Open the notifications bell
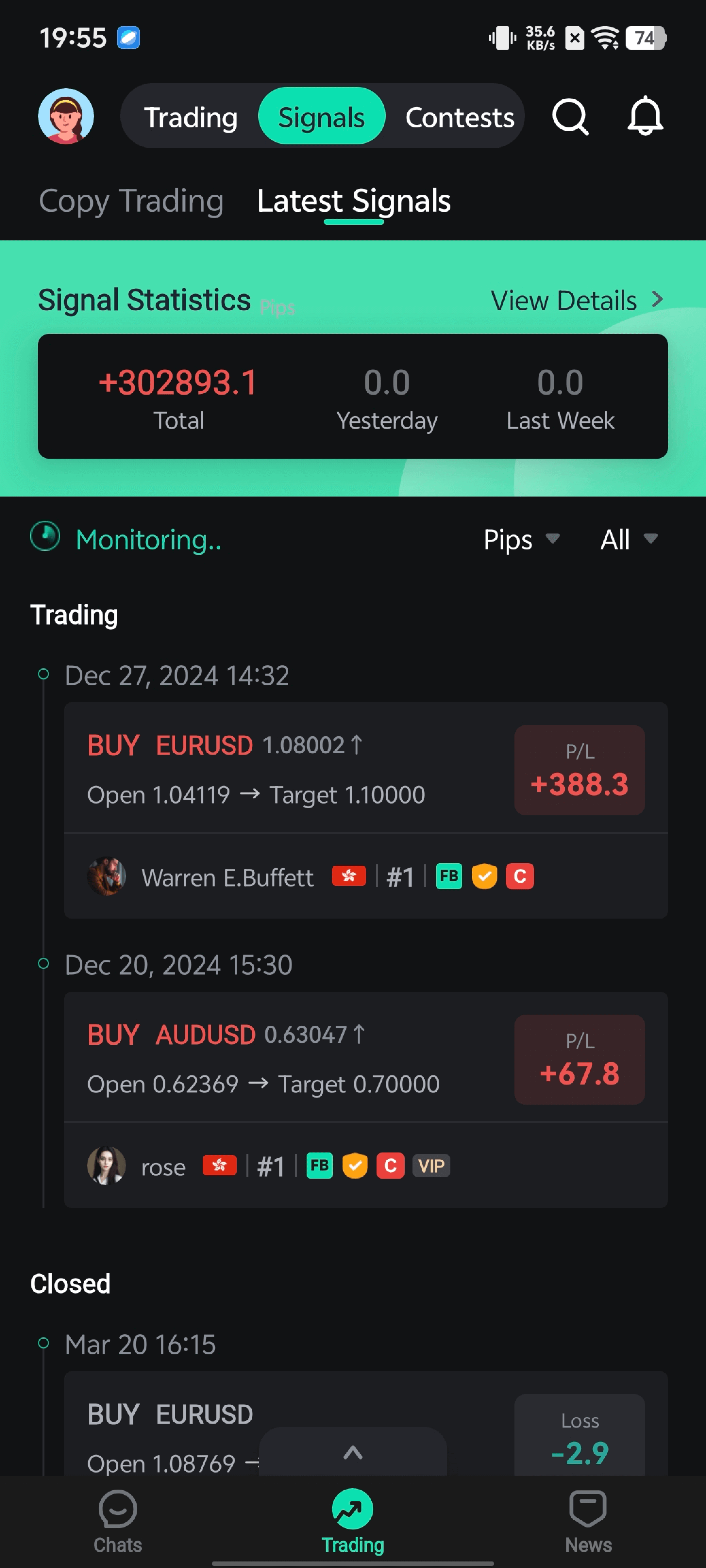 coord(645,116)
